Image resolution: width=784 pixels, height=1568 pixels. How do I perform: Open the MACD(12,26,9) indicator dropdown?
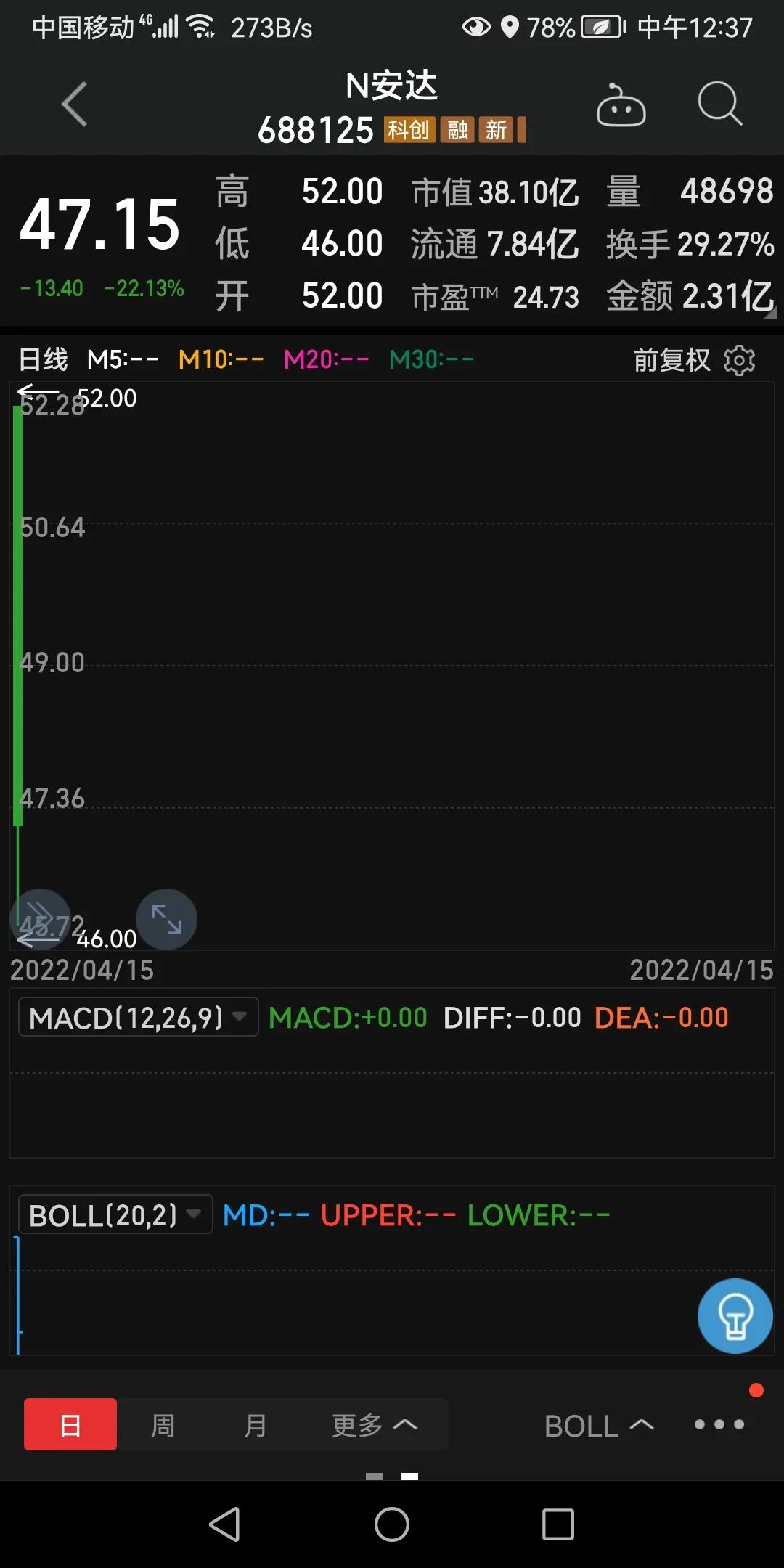click(x=138, y=1017)
